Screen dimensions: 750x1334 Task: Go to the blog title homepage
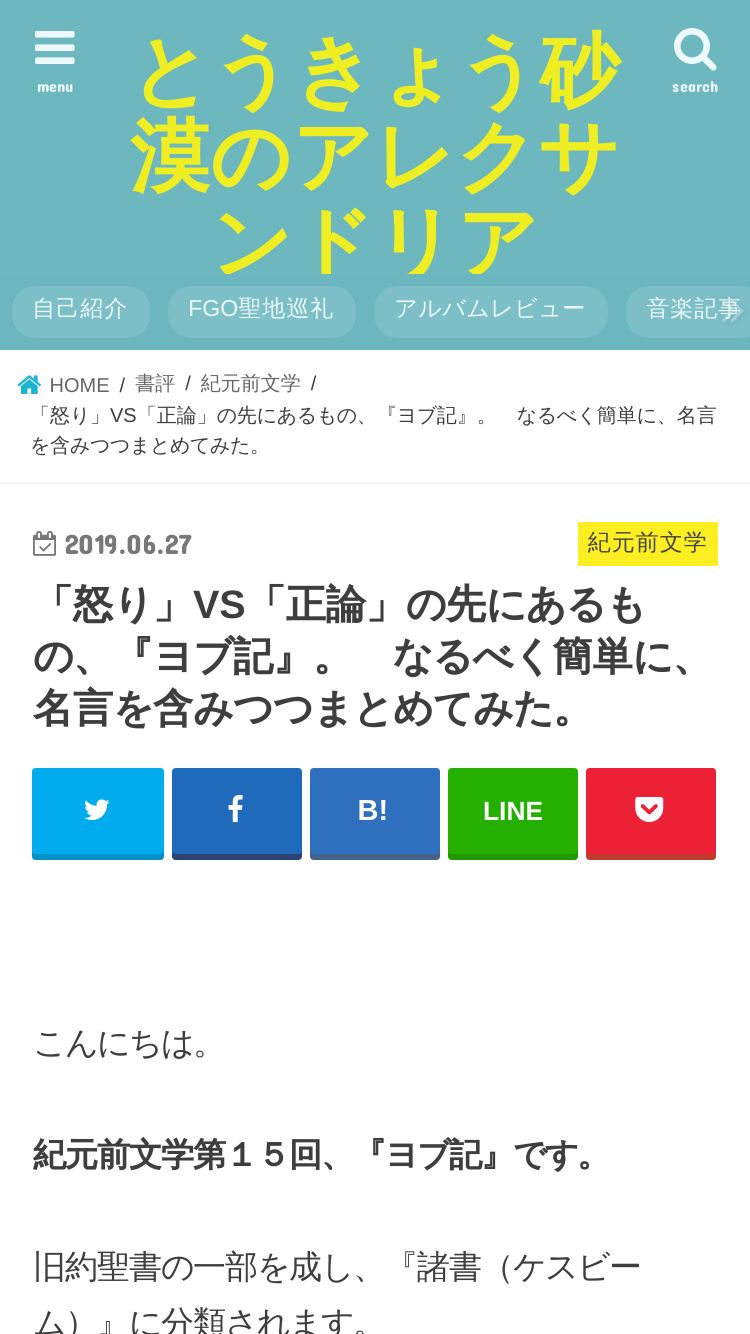(x=375, y=154)
